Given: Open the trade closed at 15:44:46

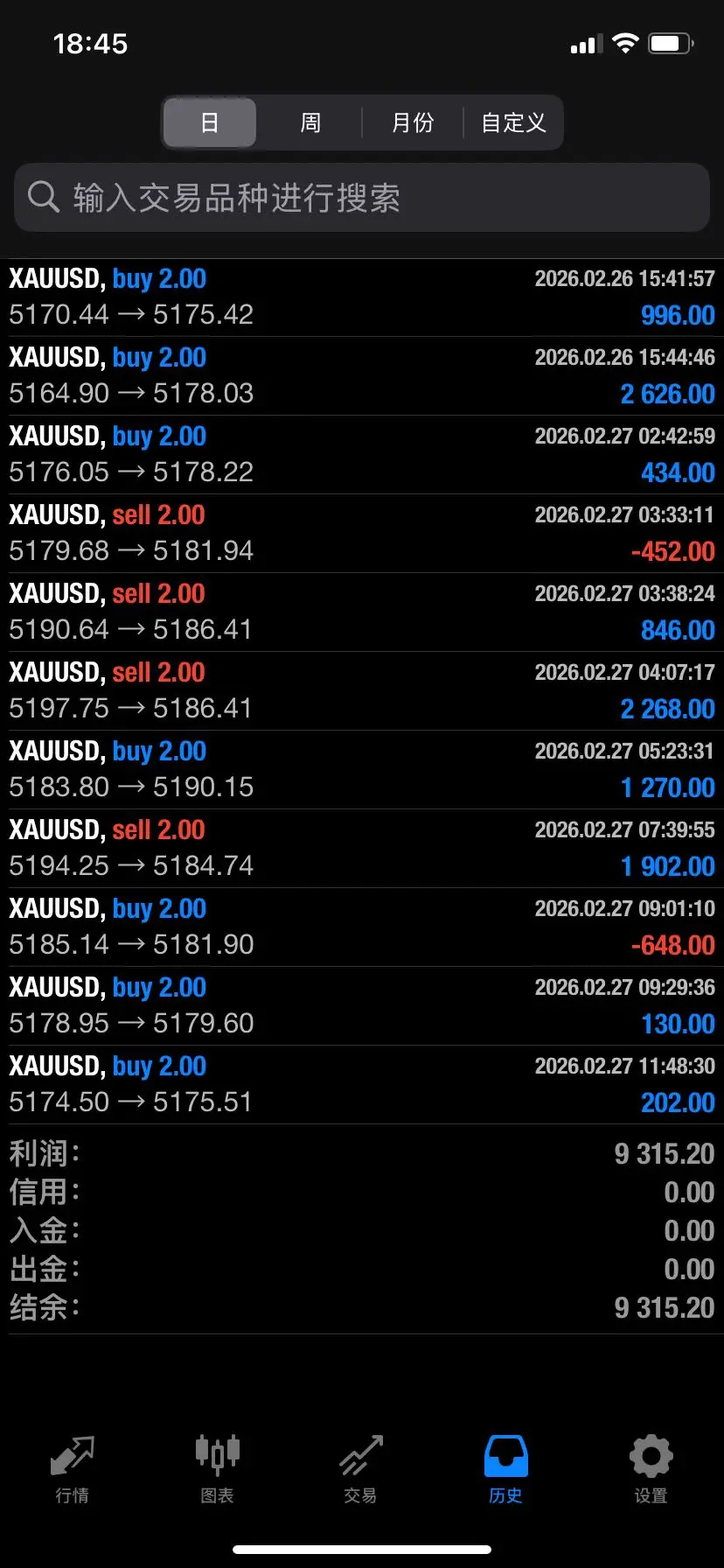Looking at the screenshot, I should [x=362, y=376].
